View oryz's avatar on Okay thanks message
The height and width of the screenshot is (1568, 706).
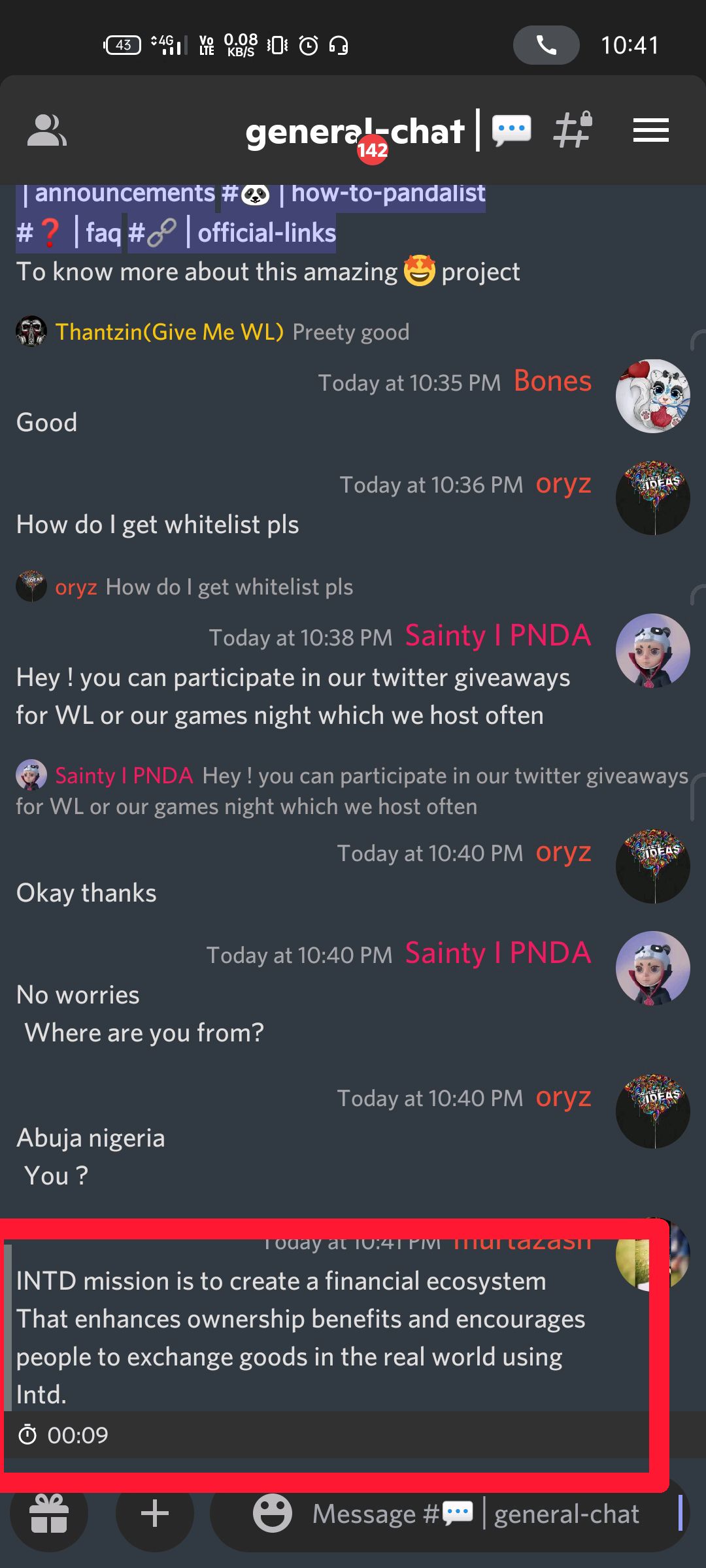click(x=652, y=866)
